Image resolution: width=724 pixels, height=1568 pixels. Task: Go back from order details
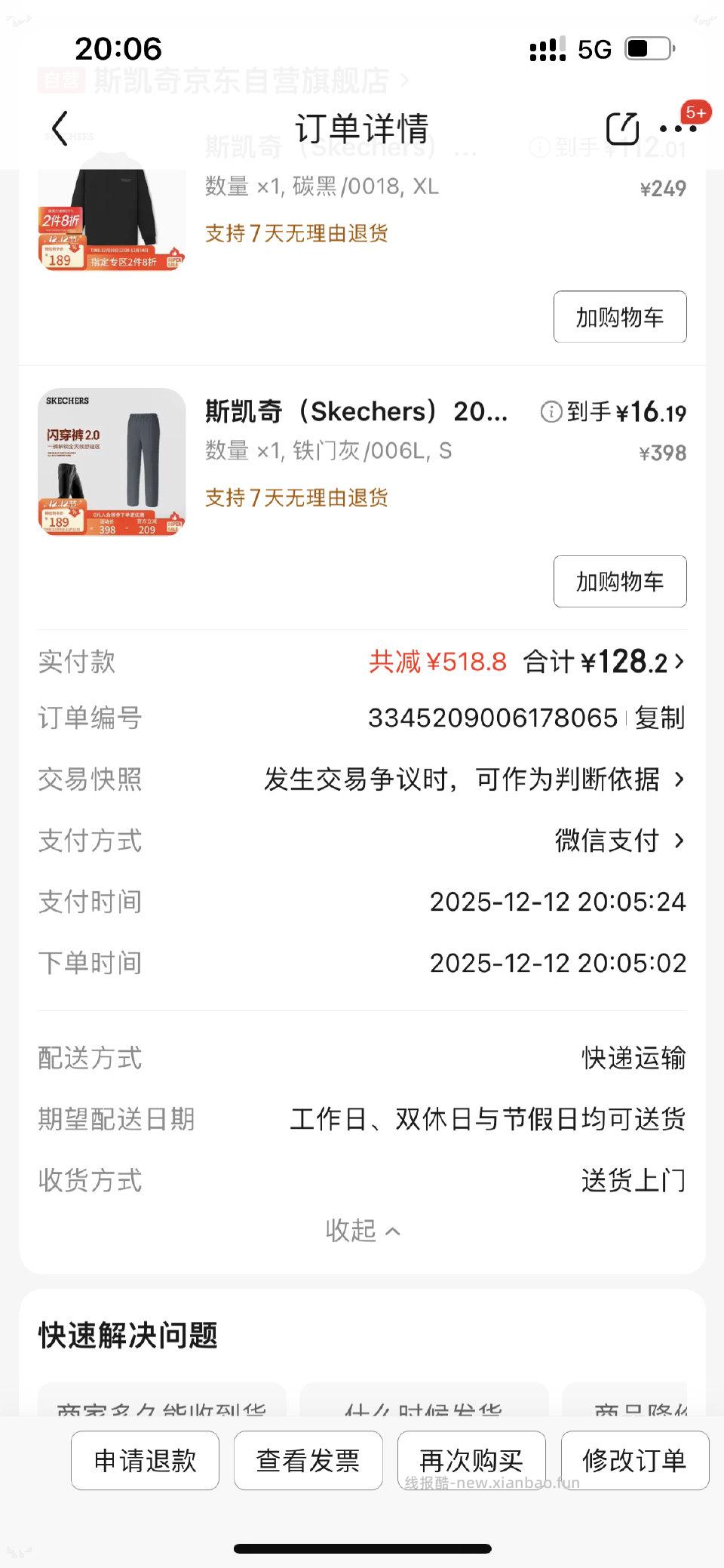click(x=60, y=128)
